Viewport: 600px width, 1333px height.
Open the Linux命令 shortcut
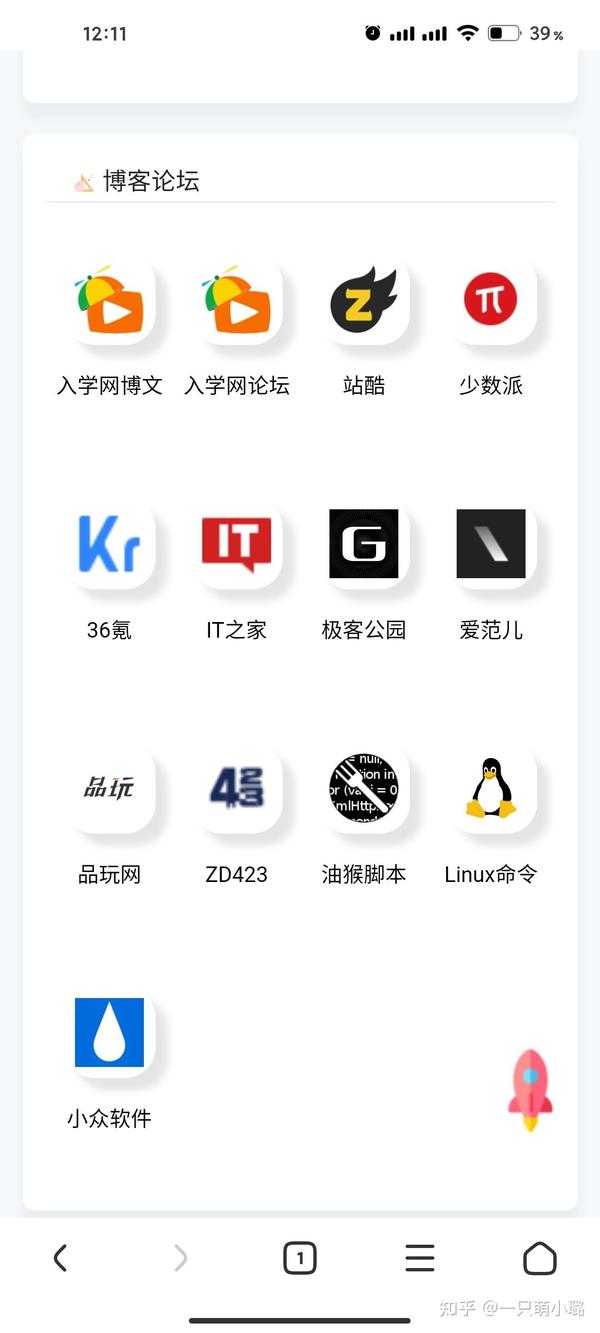pyautogui.click(x=490, y=790)
